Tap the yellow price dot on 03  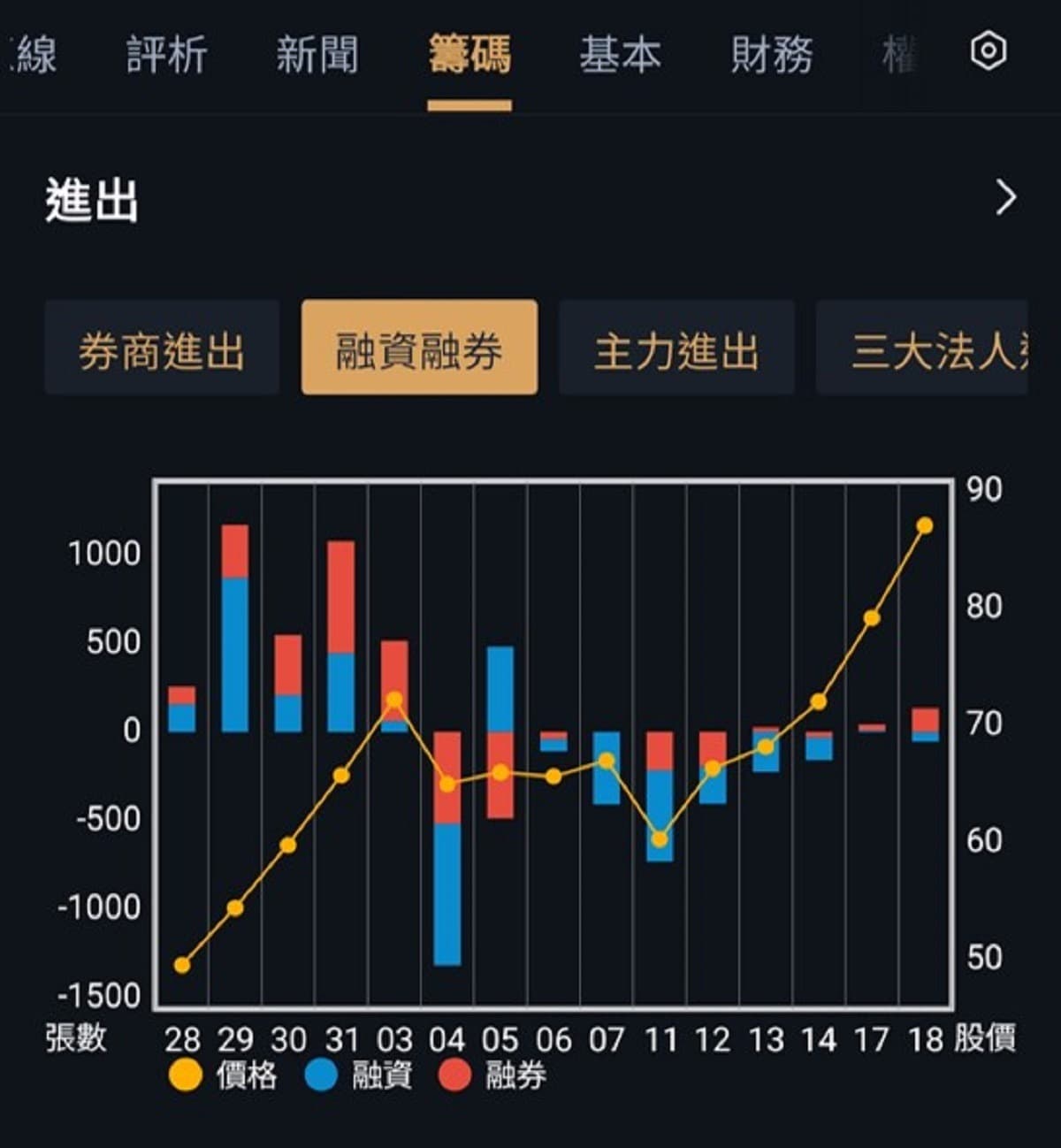[x=394, y=700]
